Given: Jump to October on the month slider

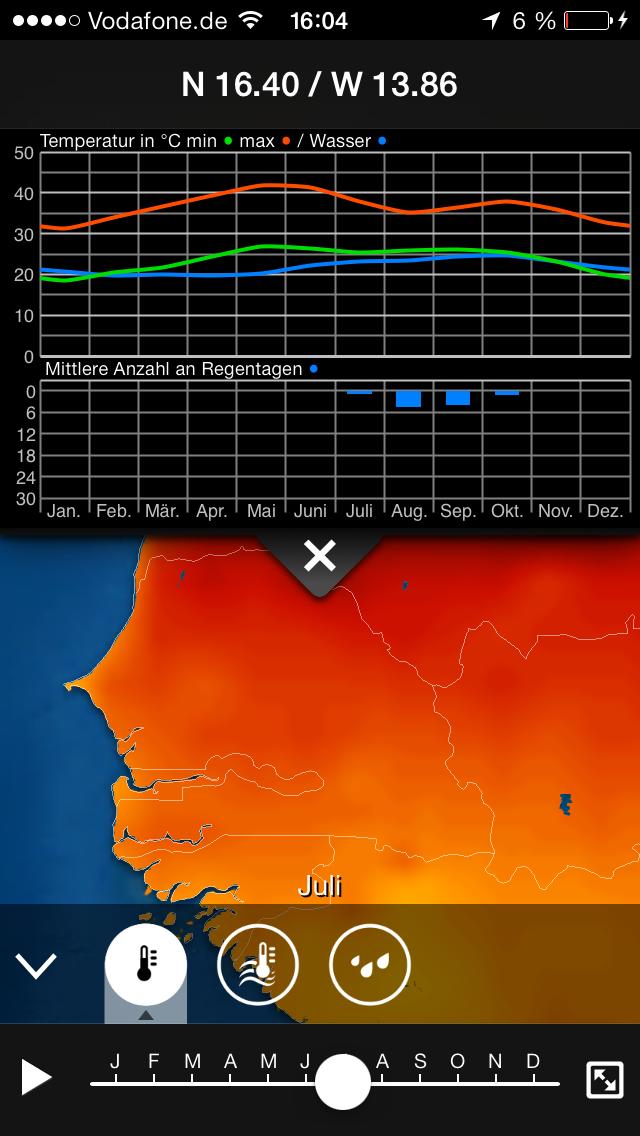Looking at the screenshot, I should click(x=457, y=1063).
